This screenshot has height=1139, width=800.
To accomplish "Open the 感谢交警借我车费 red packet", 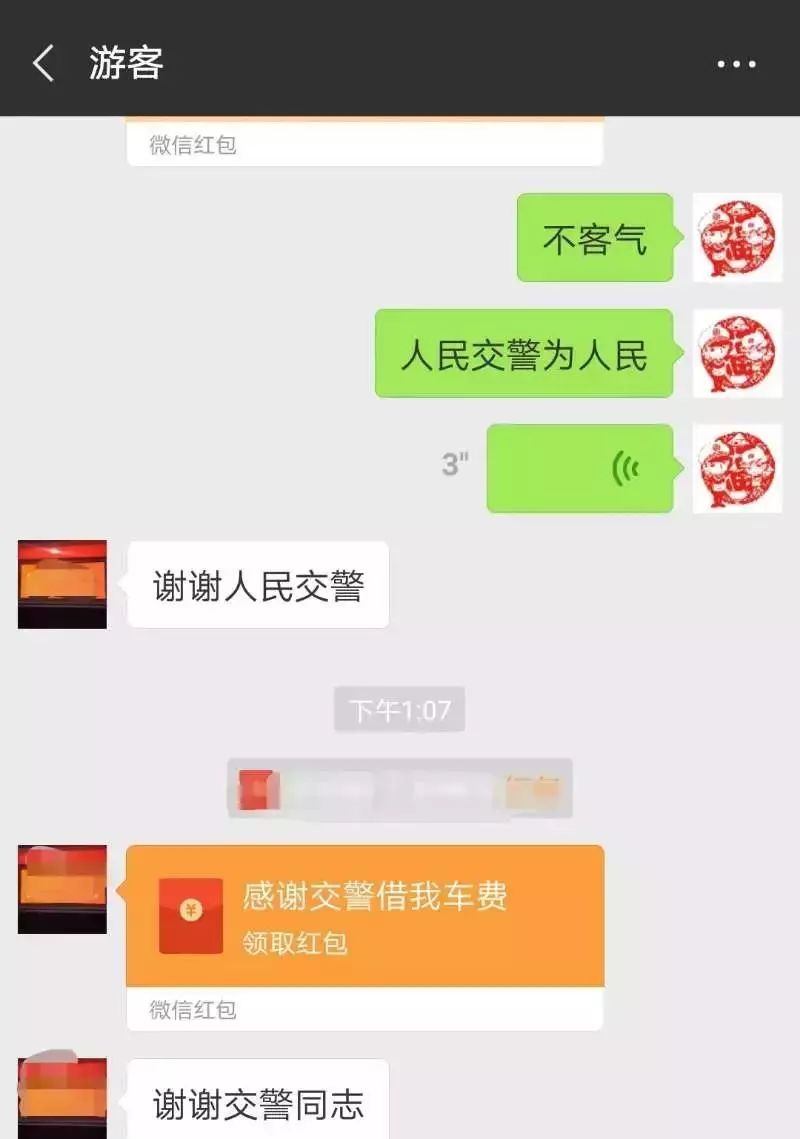I will (x=365, y=916).
